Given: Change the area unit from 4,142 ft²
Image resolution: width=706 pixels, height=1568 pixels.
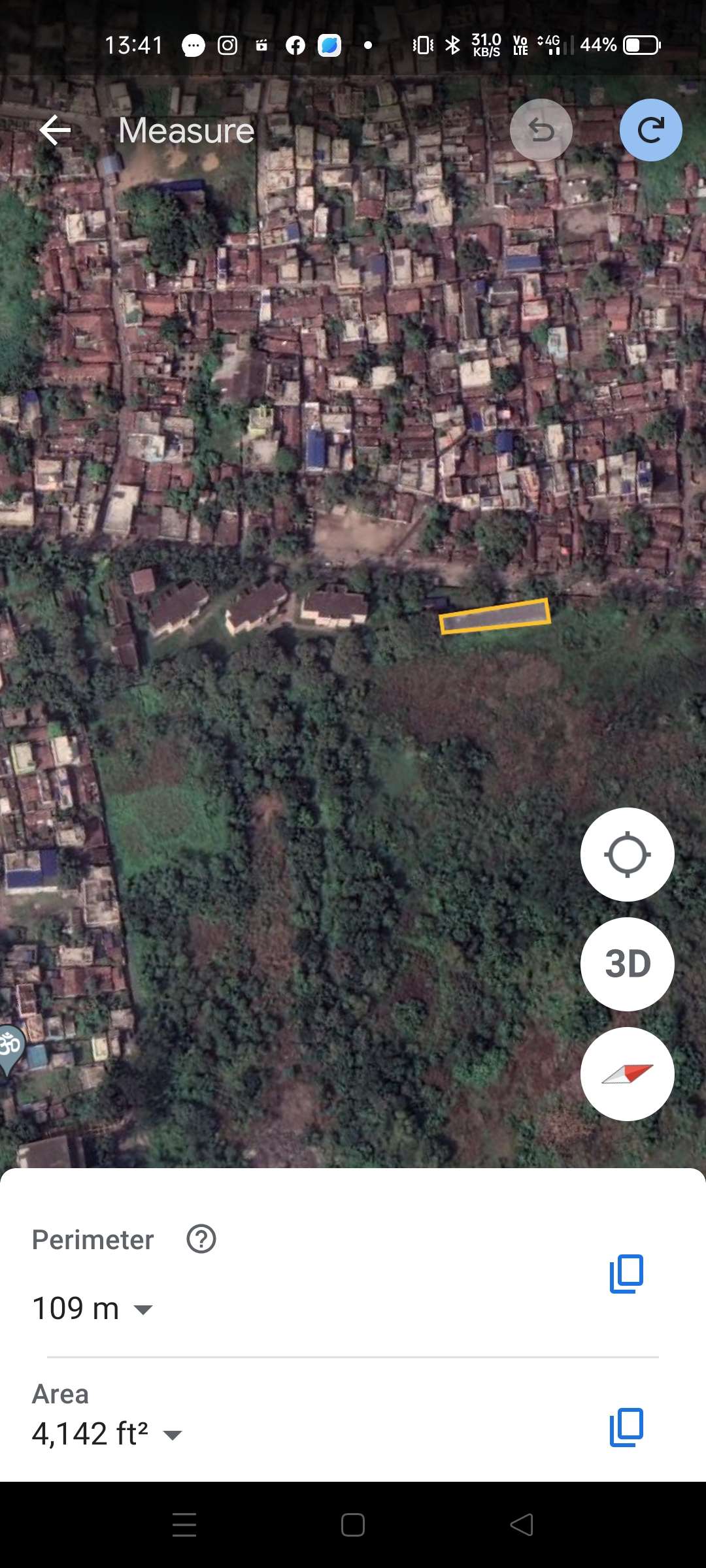Looking at the screenshot, I should [x=107, y=1434].
